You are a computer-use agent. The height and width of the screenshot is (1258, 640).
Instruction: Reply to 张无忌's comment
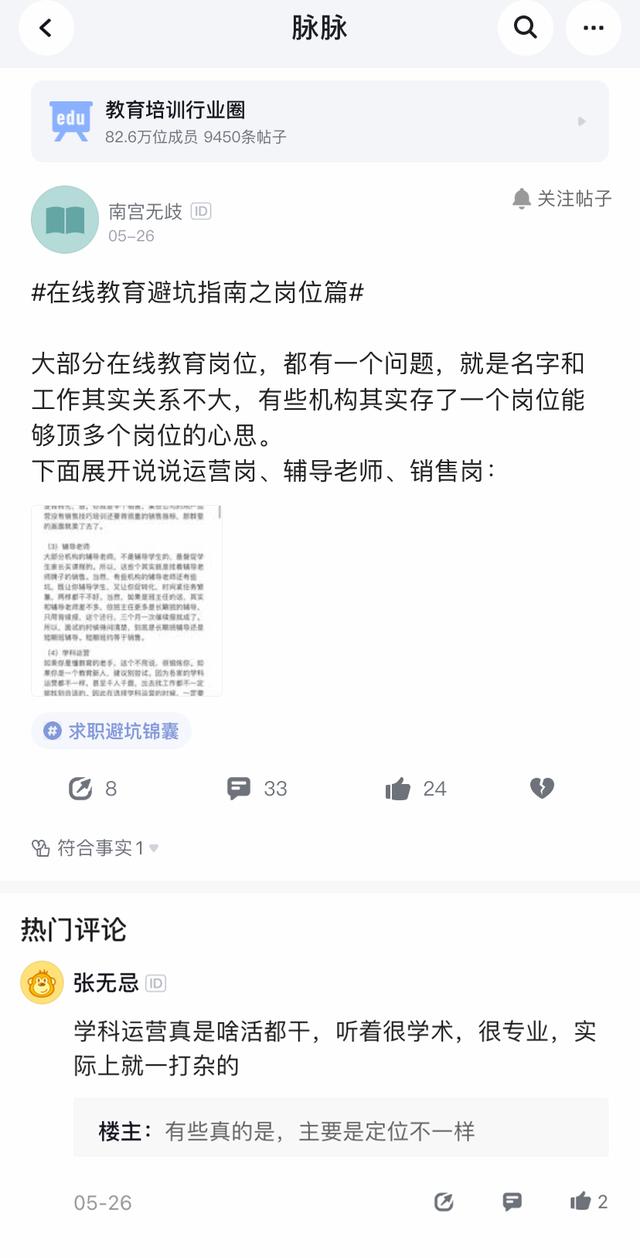[512, 1202]
